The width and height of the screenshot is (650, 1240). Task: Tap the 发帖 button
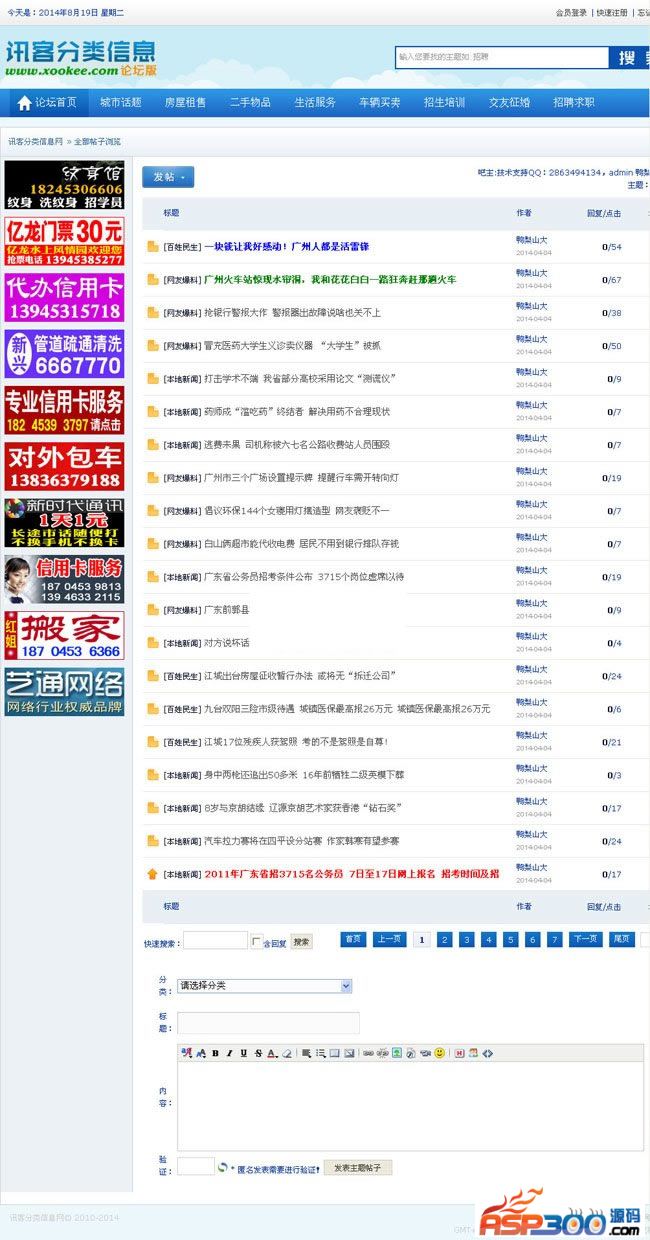[x=168, y=177]
